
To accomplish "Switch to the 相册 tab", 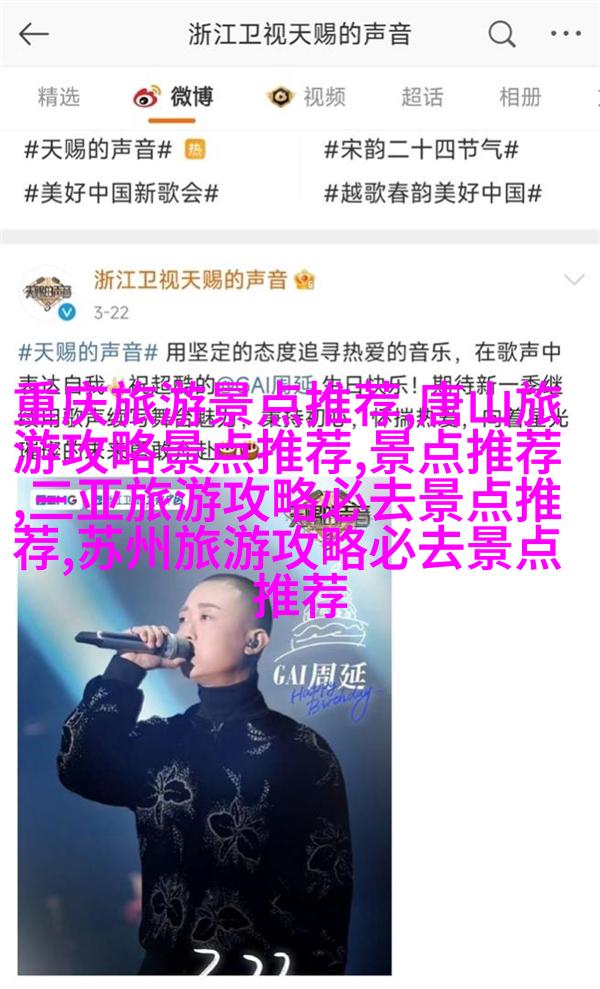I will (x=521, y=97).
